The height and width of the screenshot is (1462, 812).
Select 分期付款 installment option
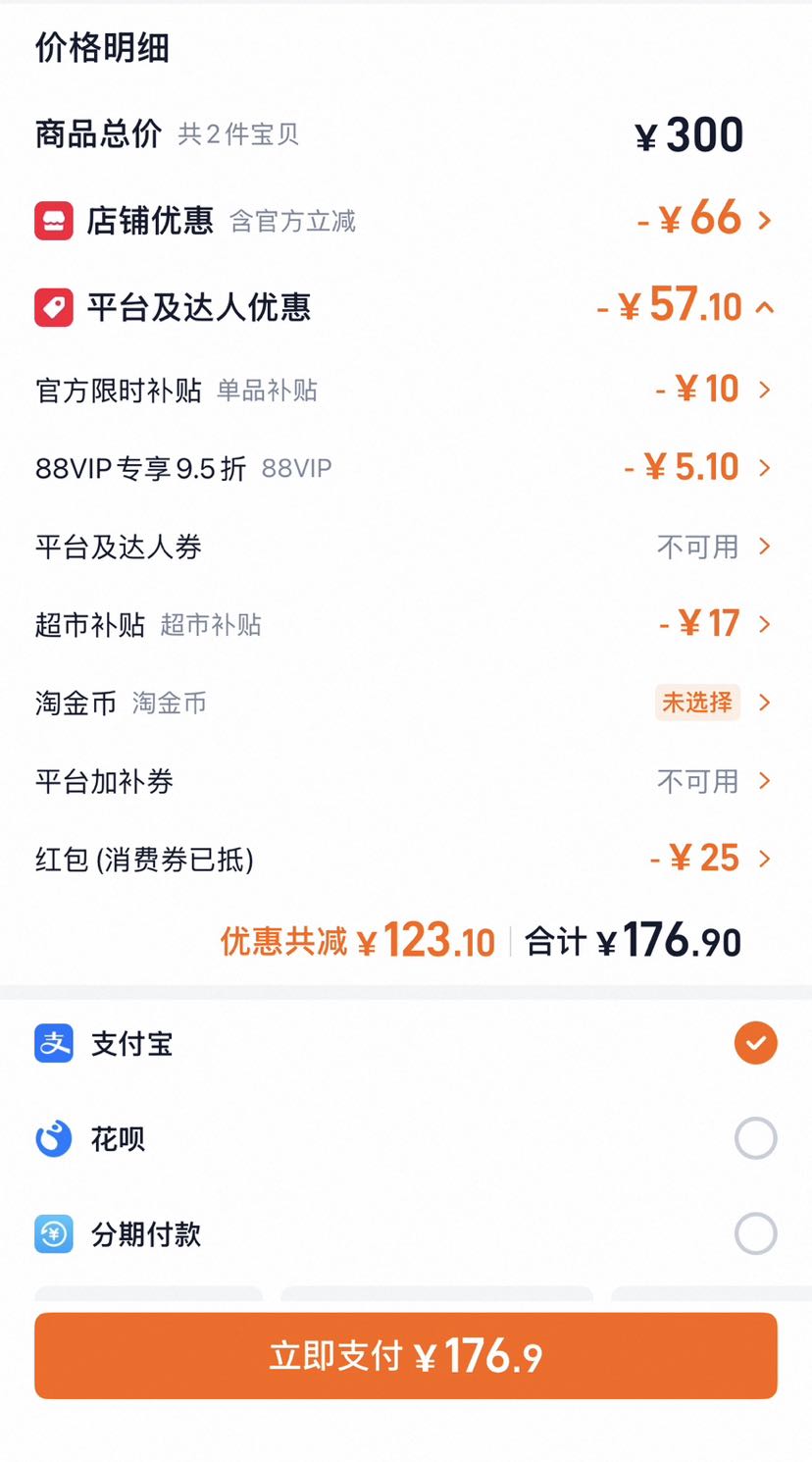point(406,1233)
